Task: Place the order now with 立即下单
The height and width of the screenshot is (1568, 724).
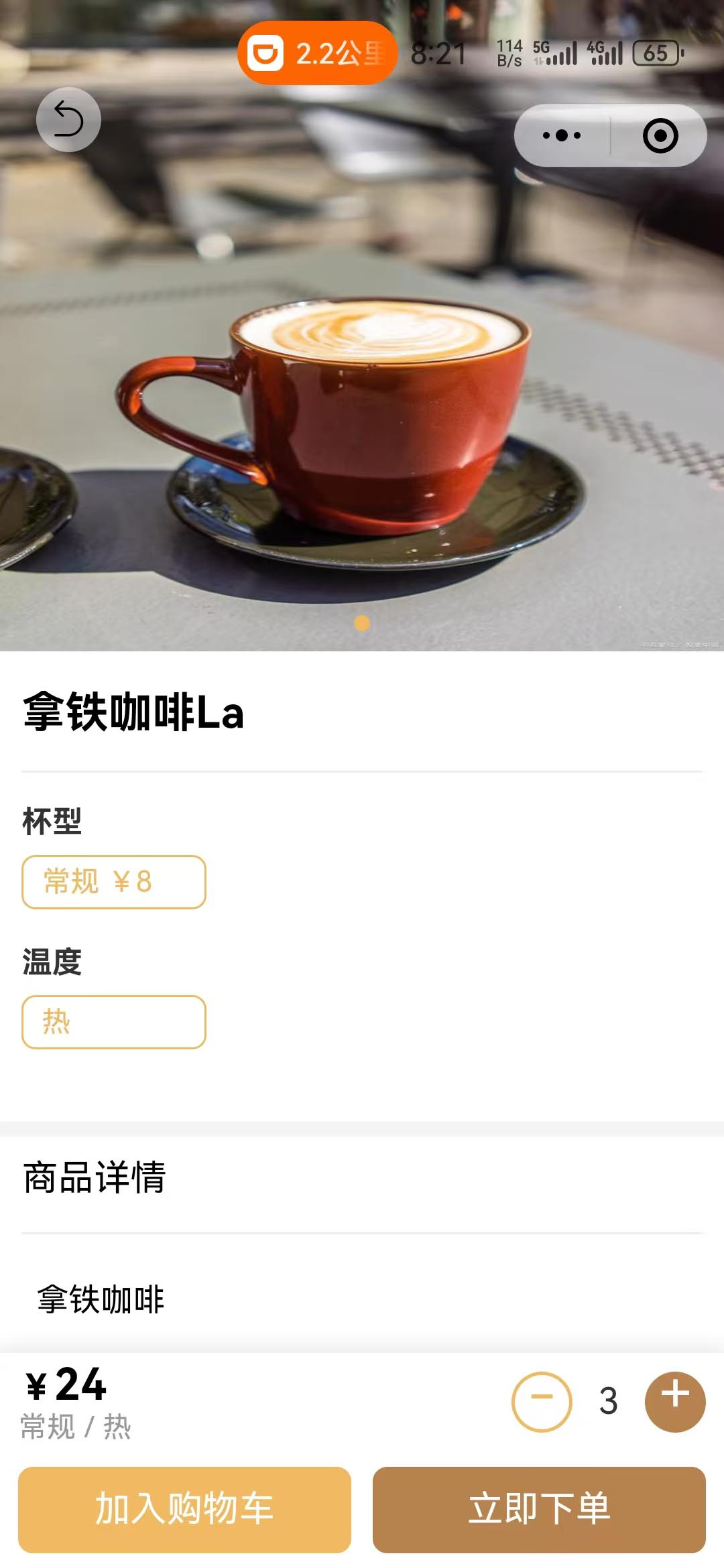Action: pos(539,1509)
